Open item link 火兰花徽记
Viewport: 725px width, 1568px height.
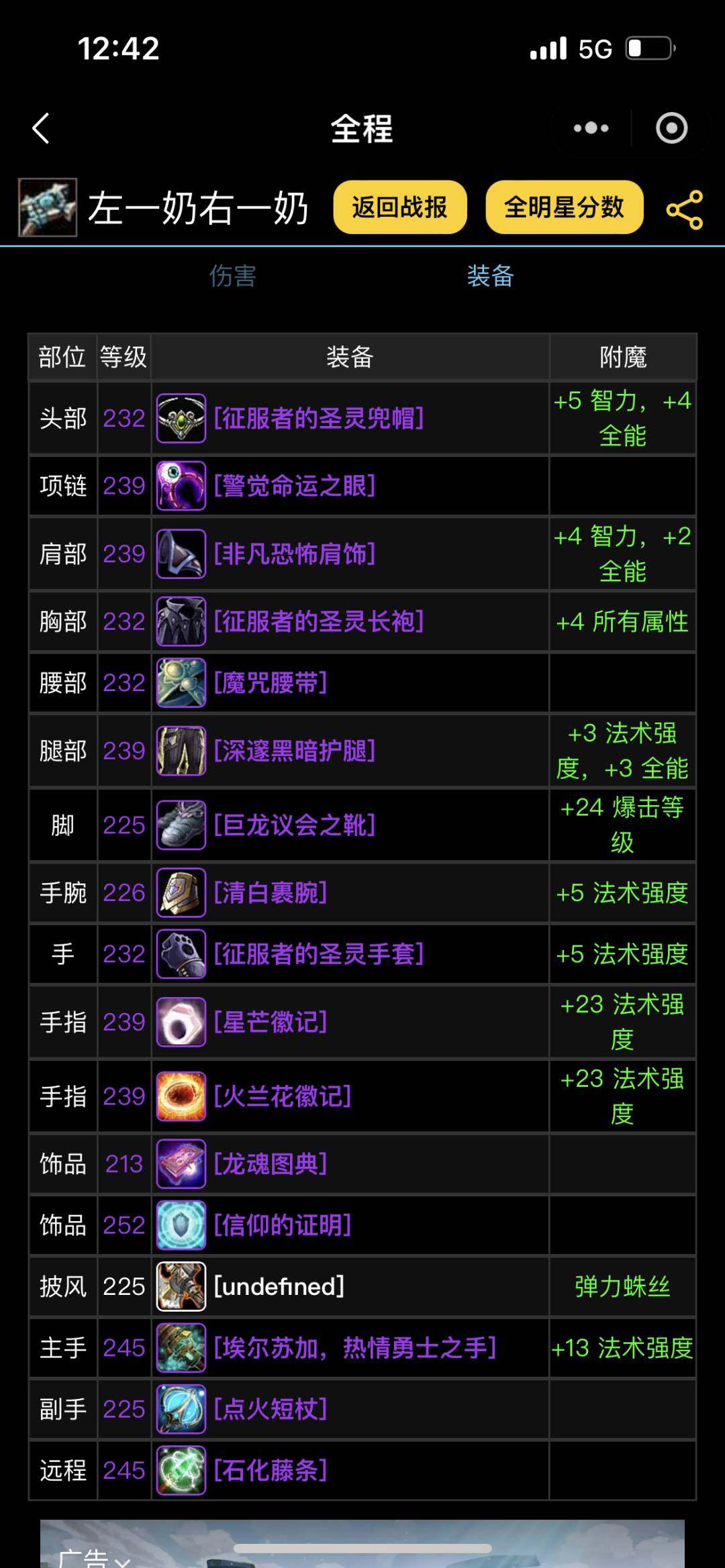(282, 1097)
